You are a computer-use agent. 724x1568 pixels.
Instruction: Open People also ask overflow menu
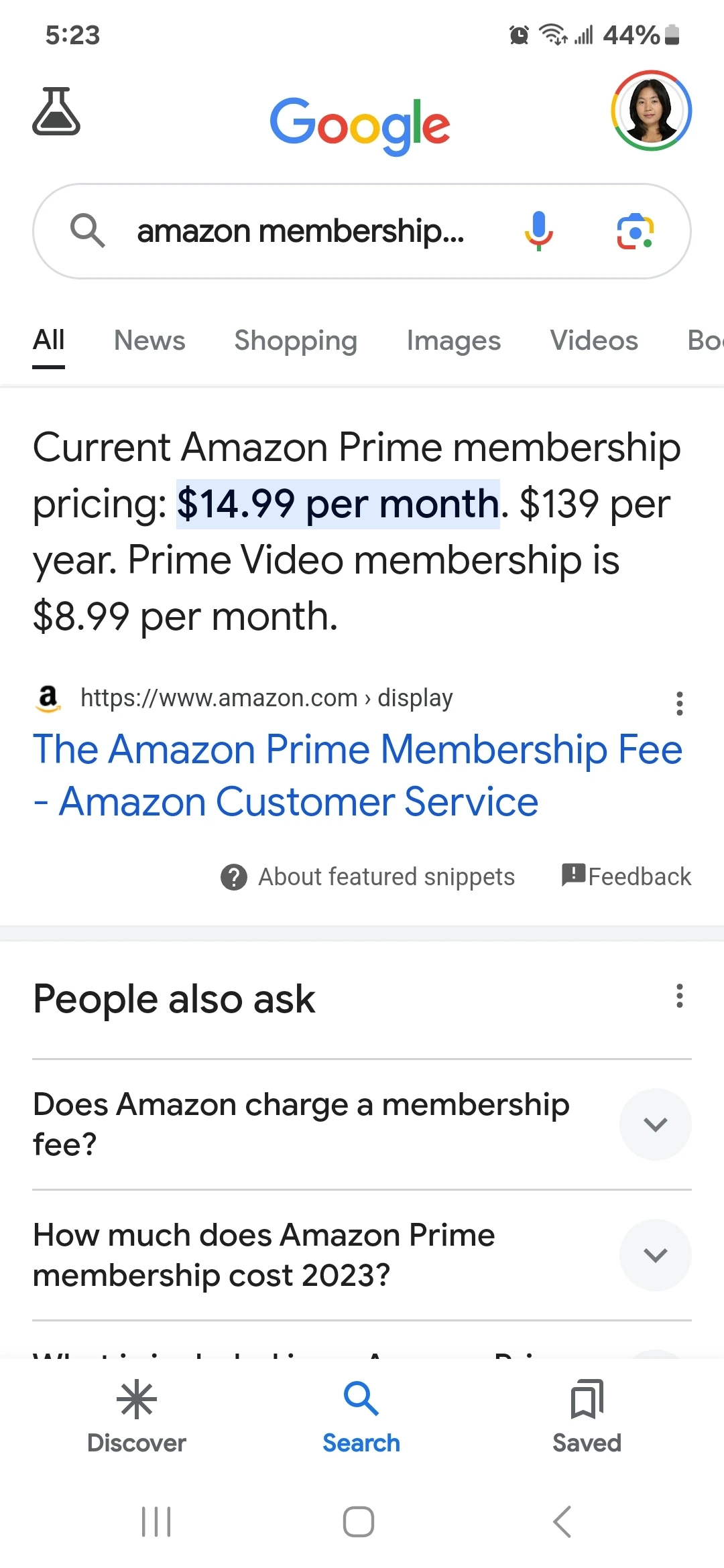tap(679, 996)
